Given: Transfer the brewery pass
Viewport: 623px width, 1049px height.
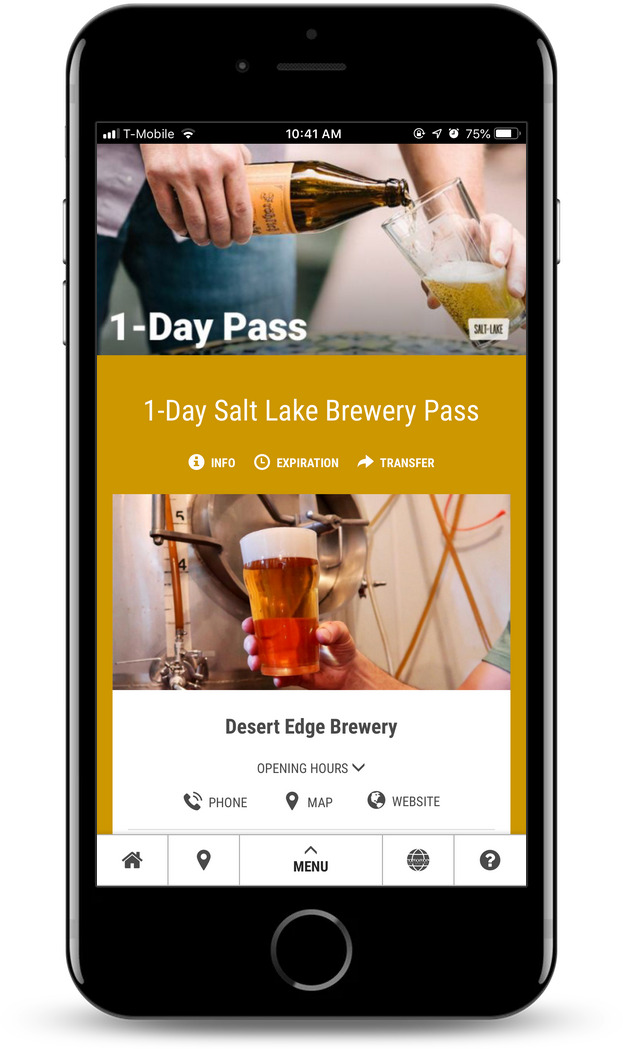Looking at the screenshot, I should point(395,462).
